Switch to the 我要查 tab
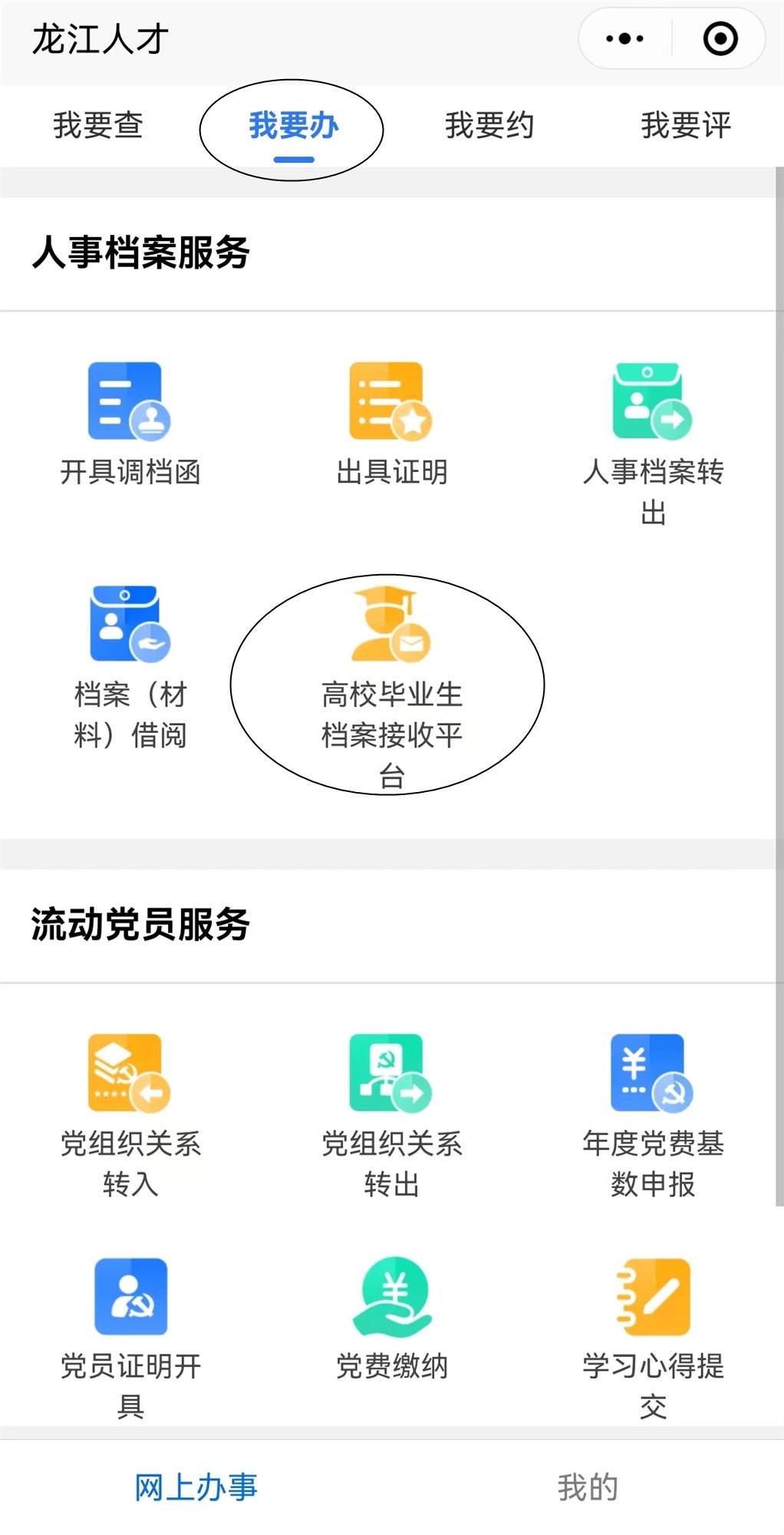This screenshot has height=1535, width=784. coord(100,127)
